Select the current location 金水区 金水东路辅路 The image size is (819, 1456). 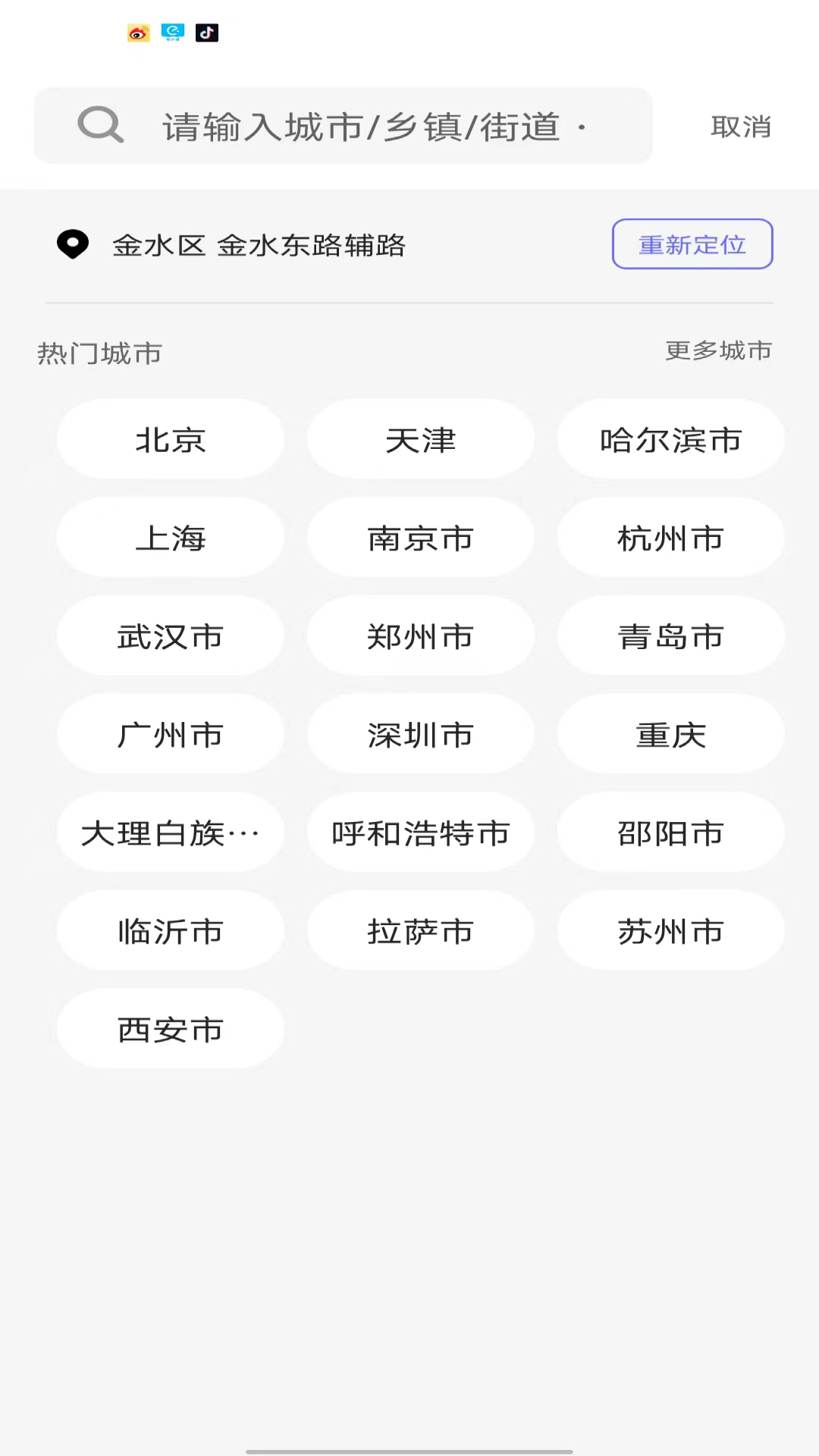pyautogui.click(x=258, y=245)
